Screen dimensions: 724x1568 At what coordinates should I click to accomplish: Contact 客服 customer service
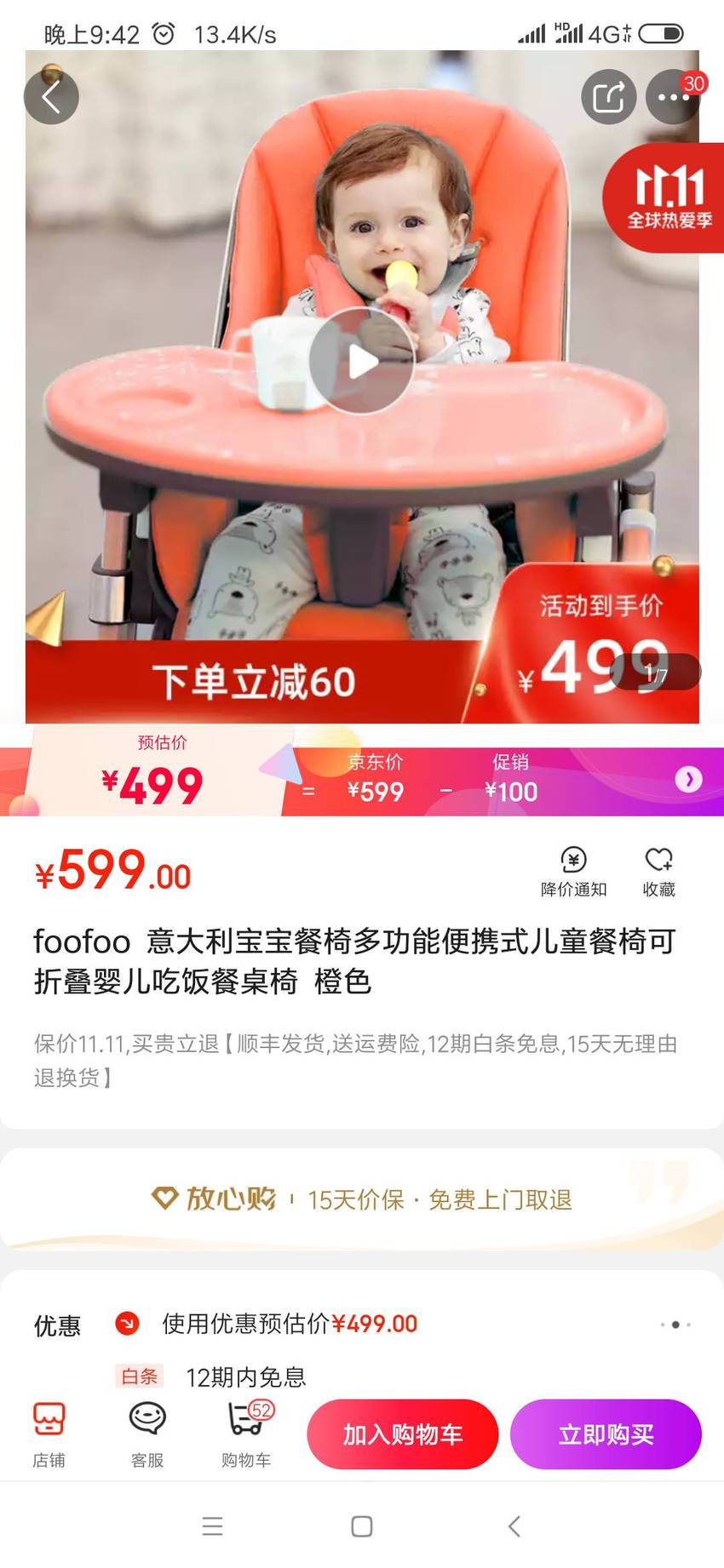(x=147, y=1435)
